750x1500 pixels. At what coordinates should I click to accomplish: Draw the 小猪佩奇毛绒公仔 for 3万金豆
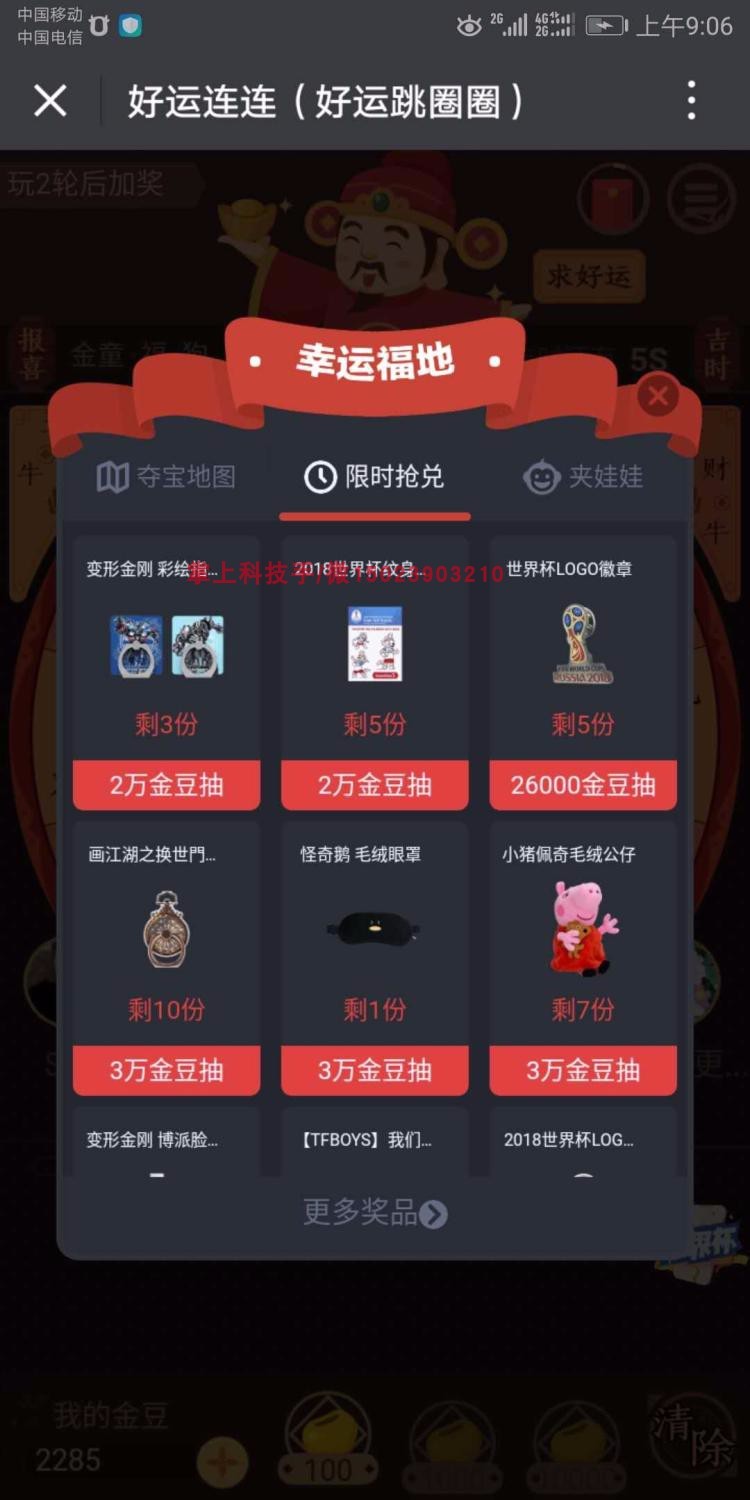click(x=583, y=1070)
